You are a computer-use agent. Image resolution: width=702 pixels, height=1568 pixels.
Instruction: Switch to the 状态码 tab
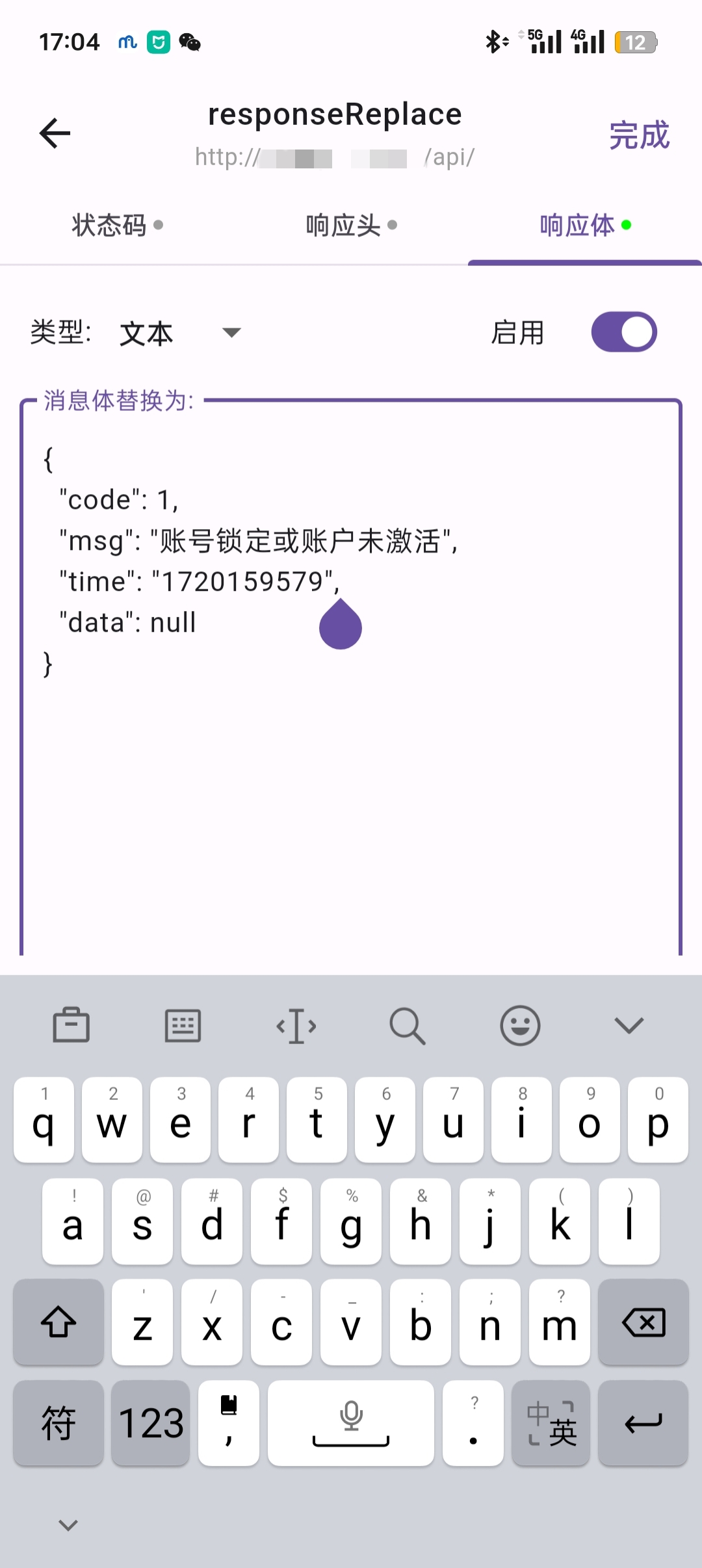(117, 226)
